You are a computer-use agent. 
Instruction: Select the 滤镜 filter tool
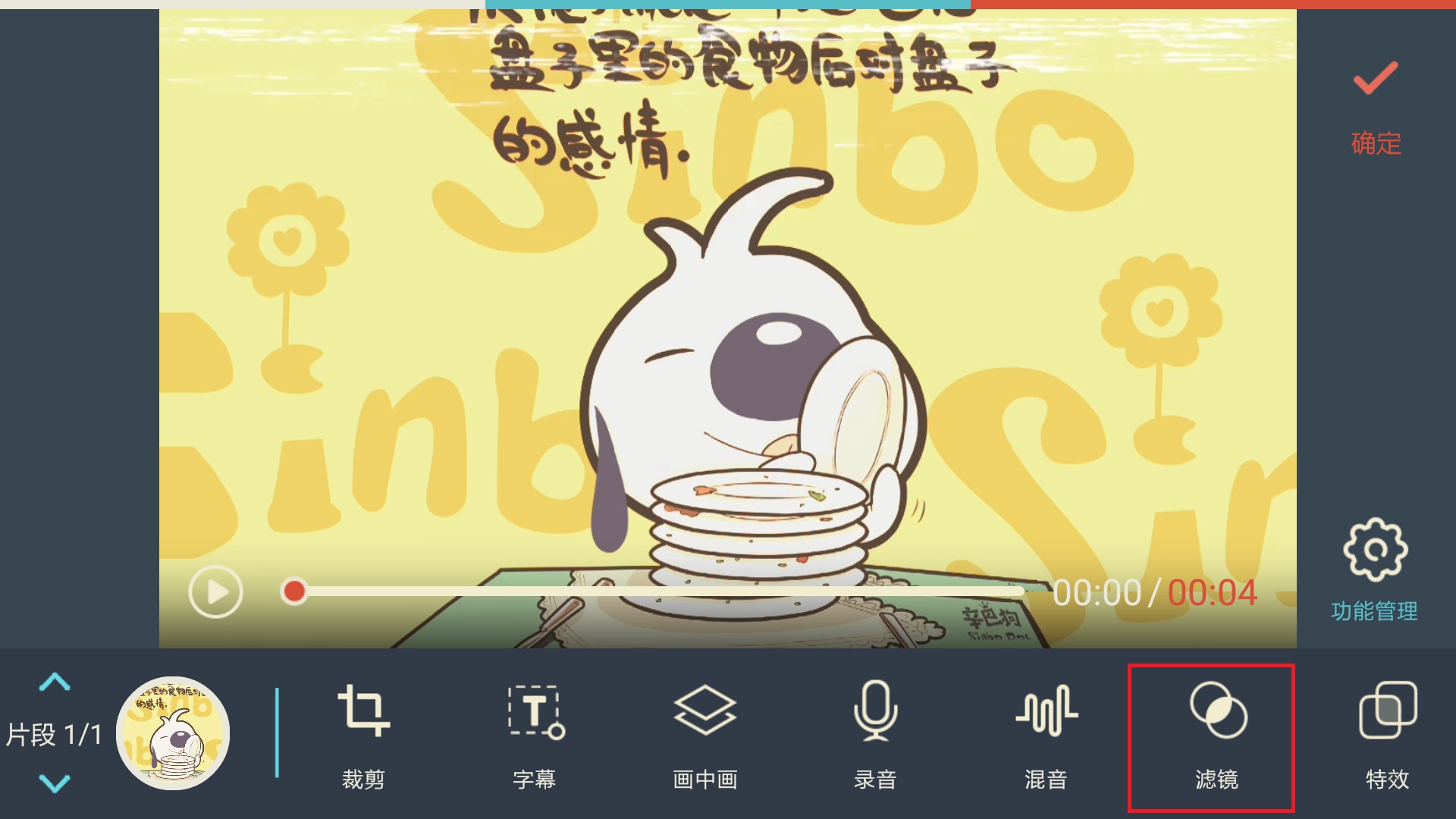pos(1216,736)
